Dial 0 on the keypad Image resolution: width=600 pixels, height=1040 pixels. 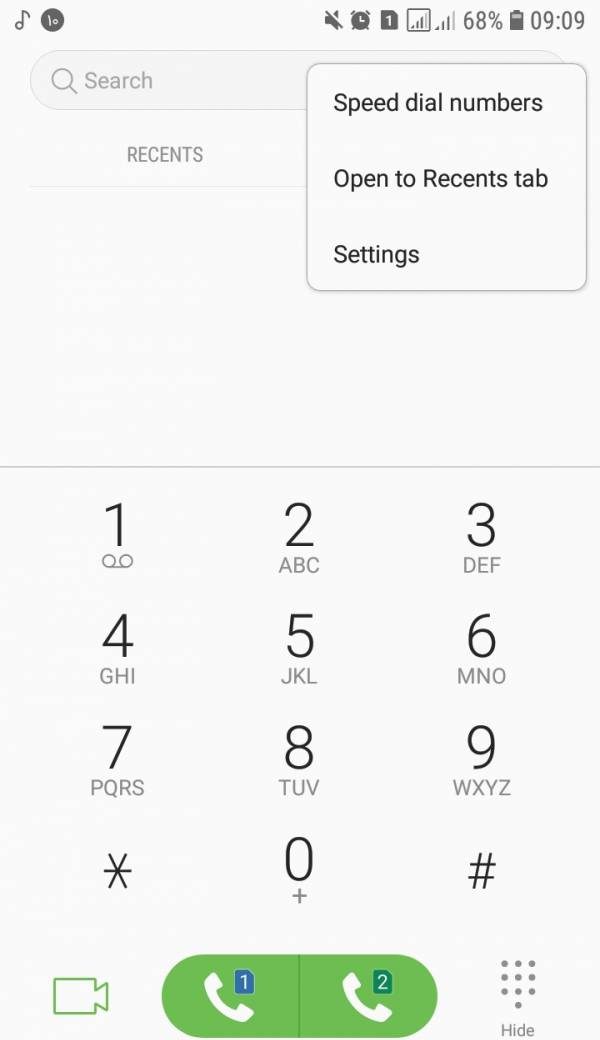pos(299,868)
